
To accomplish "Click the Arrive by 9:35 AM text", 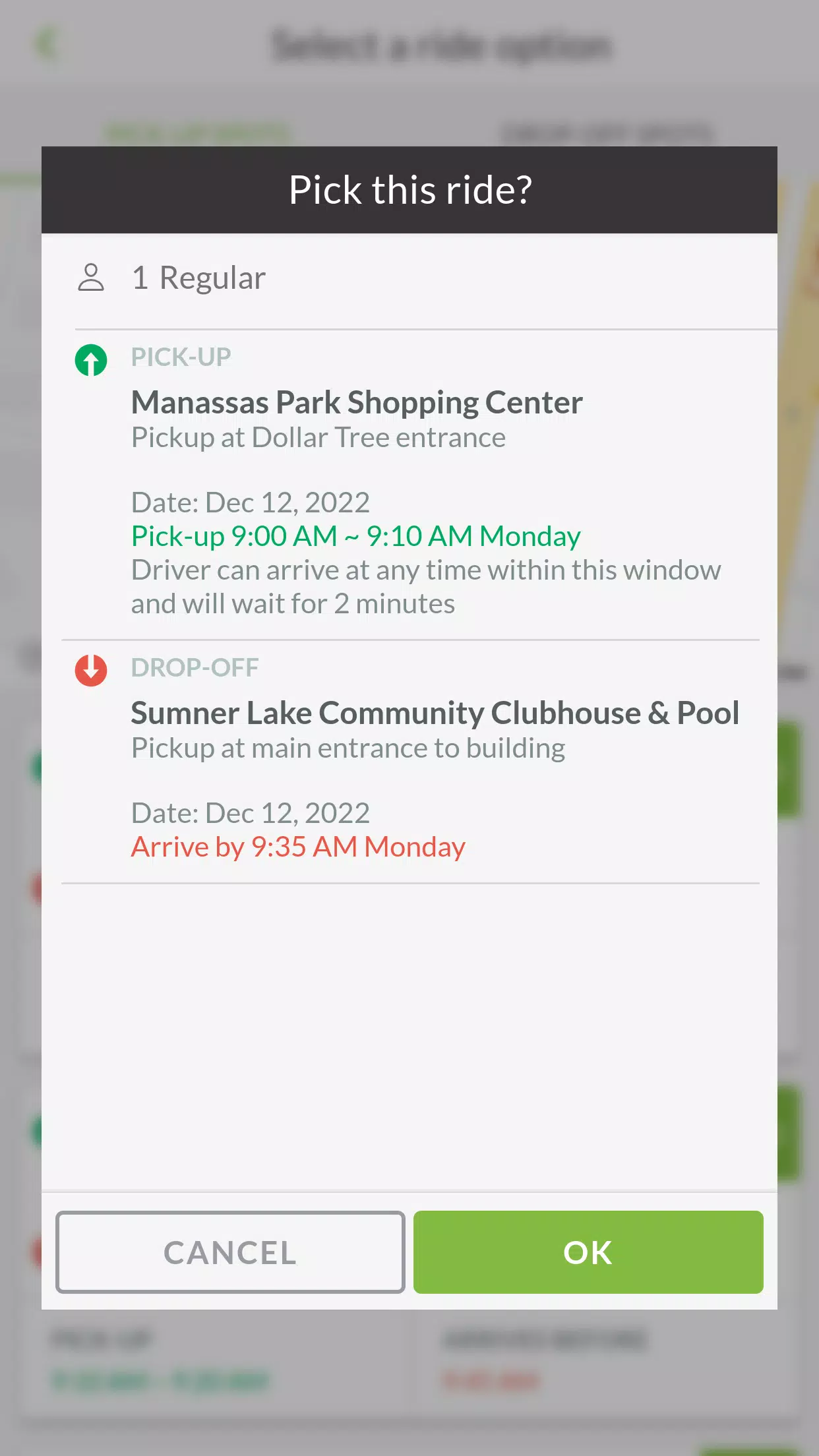I will 298,846.
